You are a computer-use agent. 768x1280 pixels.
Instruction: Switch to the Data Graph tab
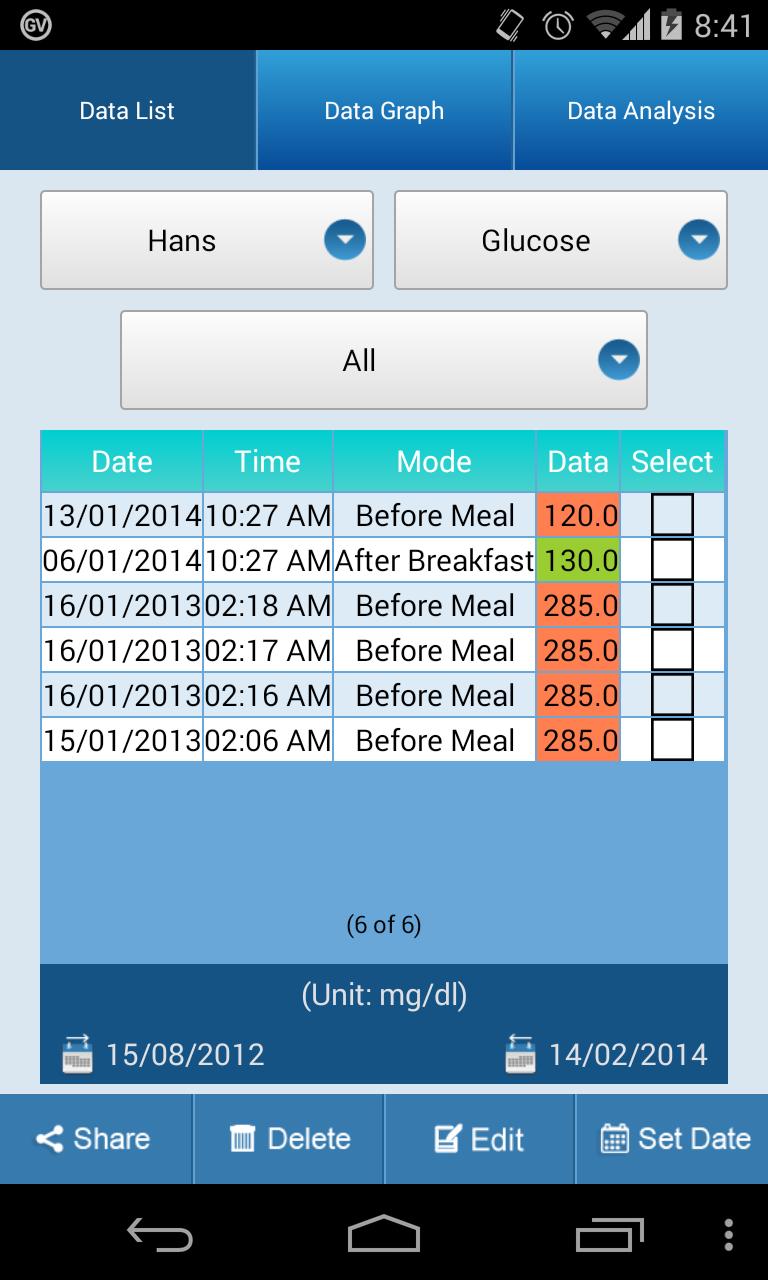pos(384,110)
